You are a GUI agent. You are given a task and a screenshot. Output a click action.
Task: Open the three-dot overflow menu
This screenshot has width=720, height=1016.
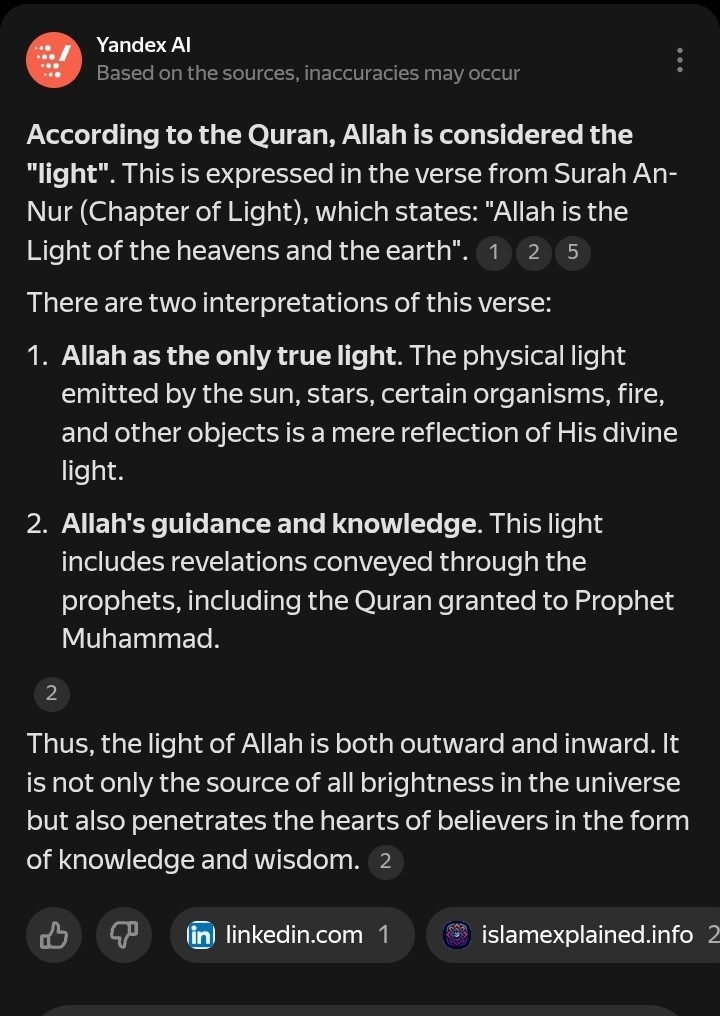tap(679, 60)
